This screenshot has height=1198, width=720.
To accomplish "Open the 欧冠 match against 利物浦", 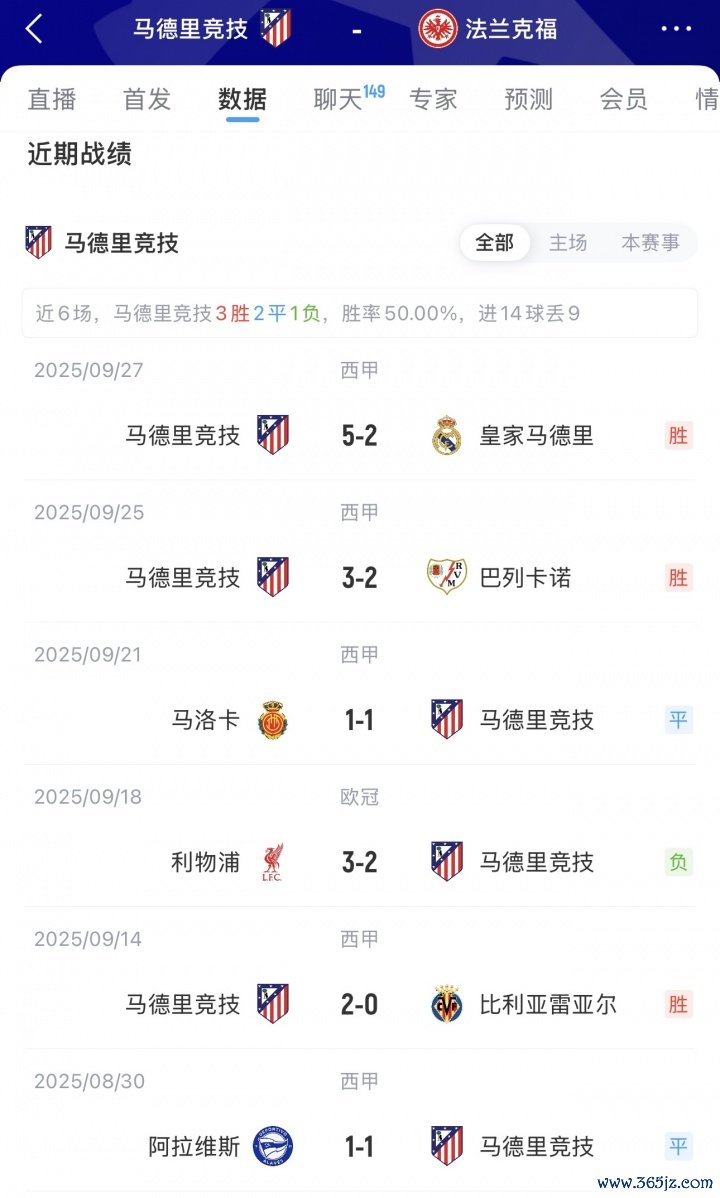I will coord(359,861).
